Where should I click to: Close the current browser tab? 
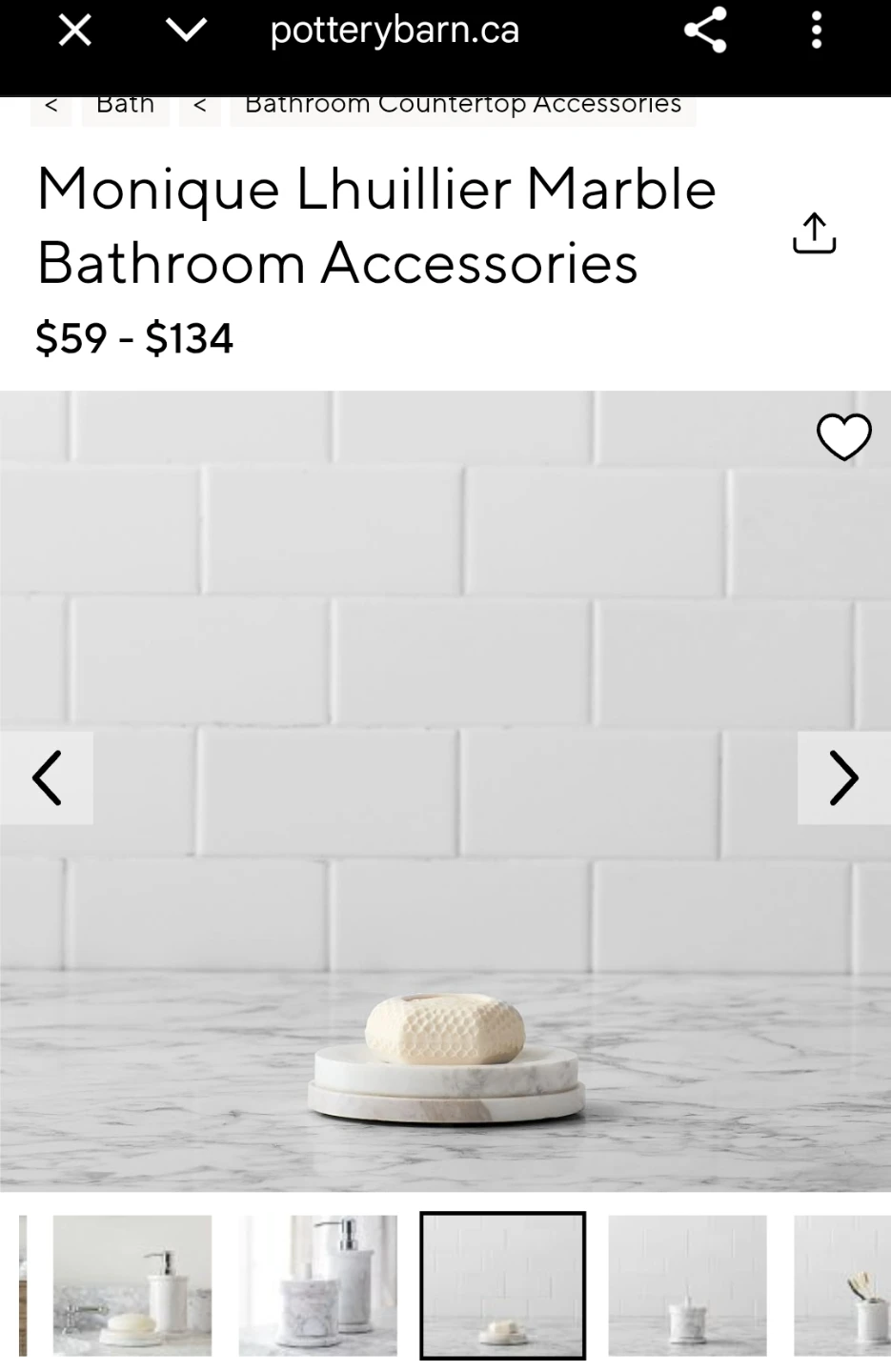pyautogui.click(x=74, y=30)
